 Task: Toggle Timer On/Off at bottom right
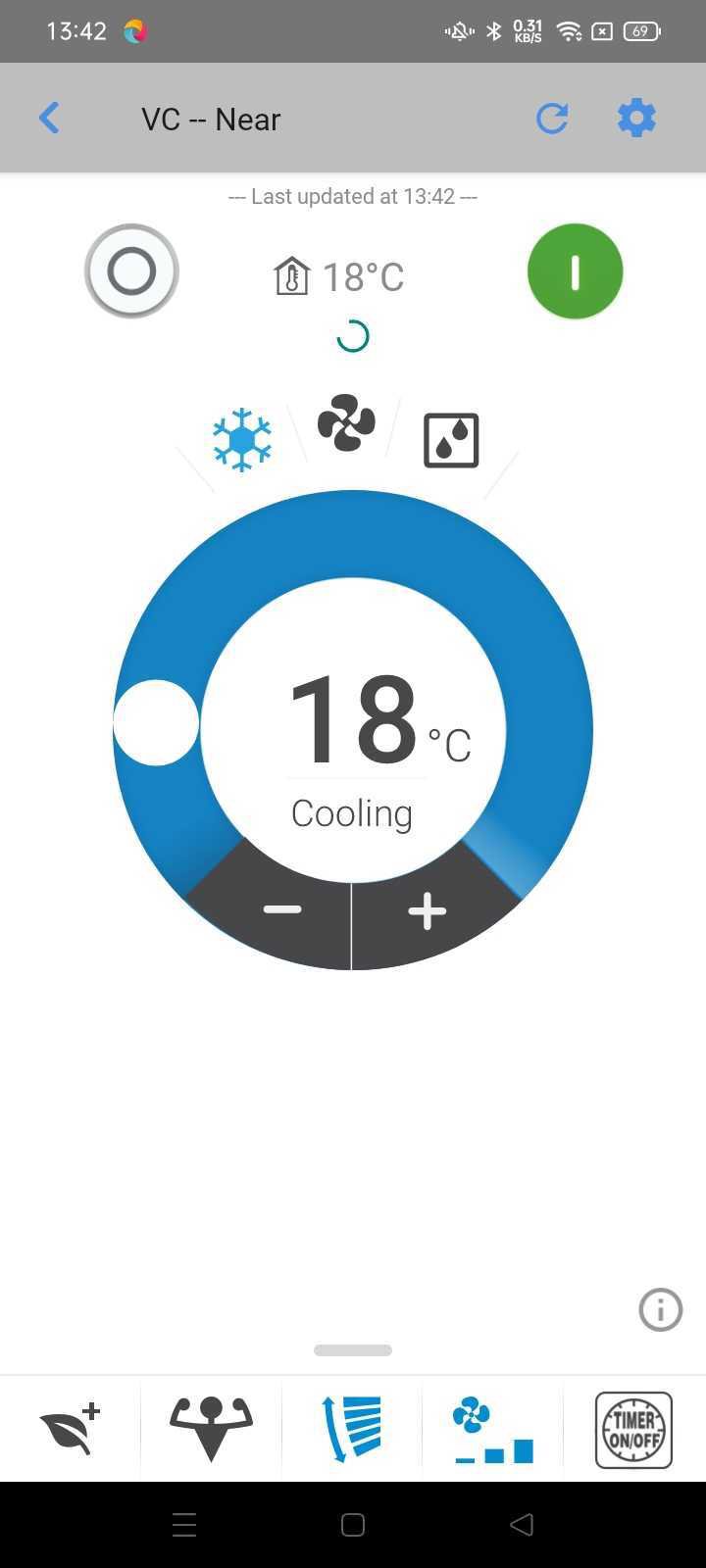pyautogui.click(x=633, y=1429)
